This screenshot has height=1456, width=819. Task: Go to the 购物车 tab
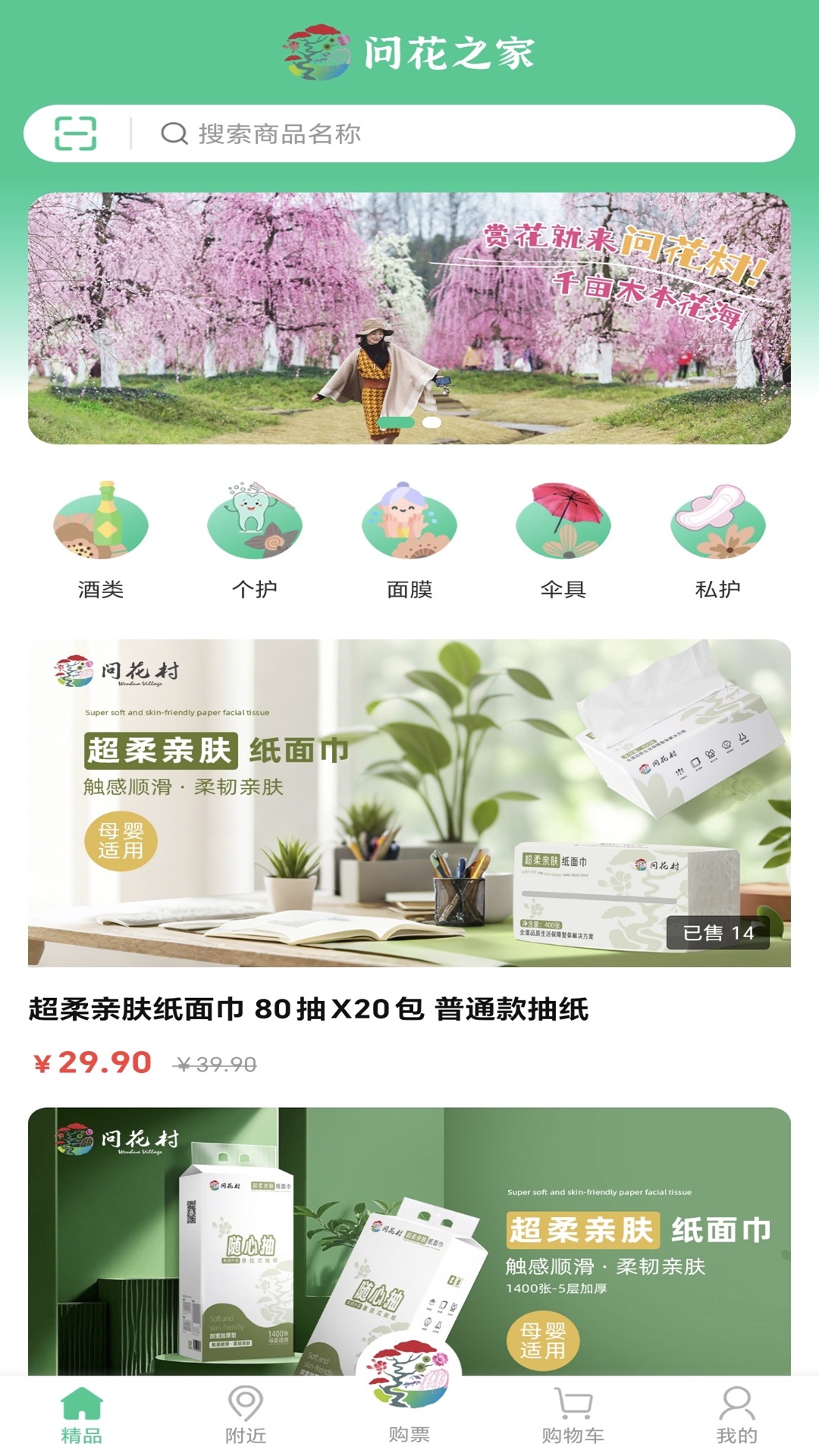click(573, 1415)
